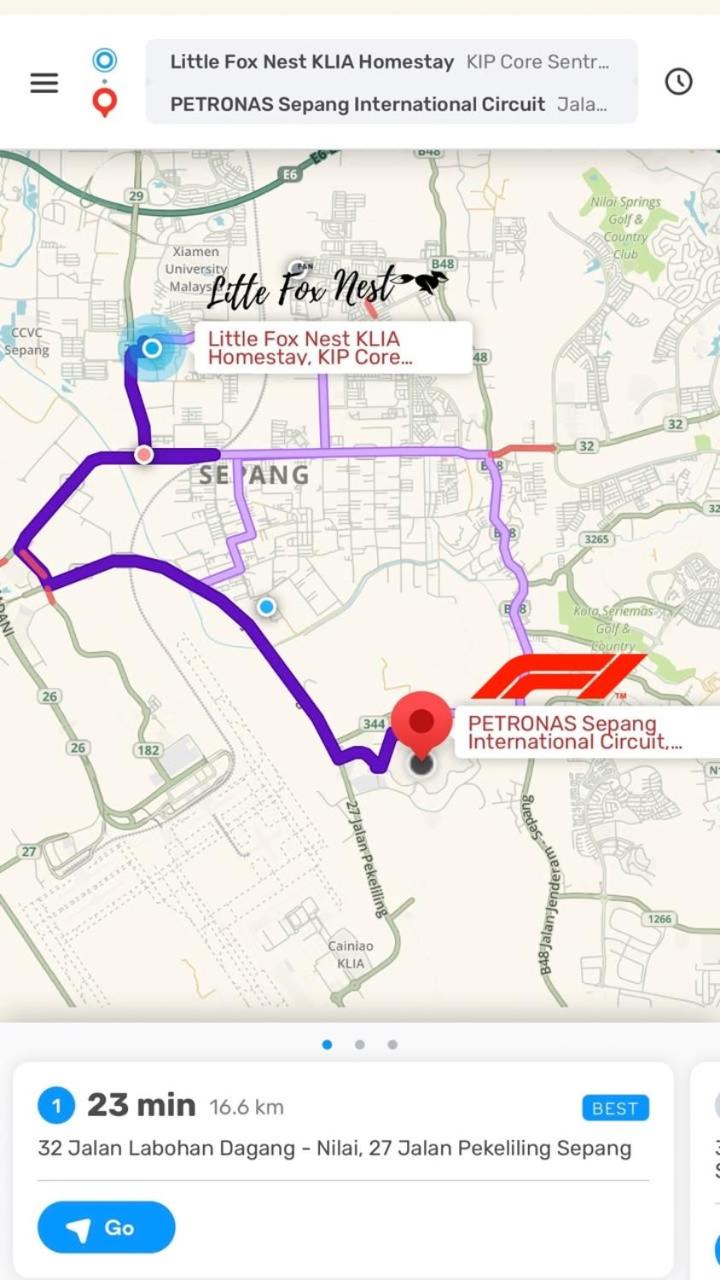The image size is (720, 1280).
Task: Tap the Little Fox Nest KLIA Homestay map label
Action: 333,348
